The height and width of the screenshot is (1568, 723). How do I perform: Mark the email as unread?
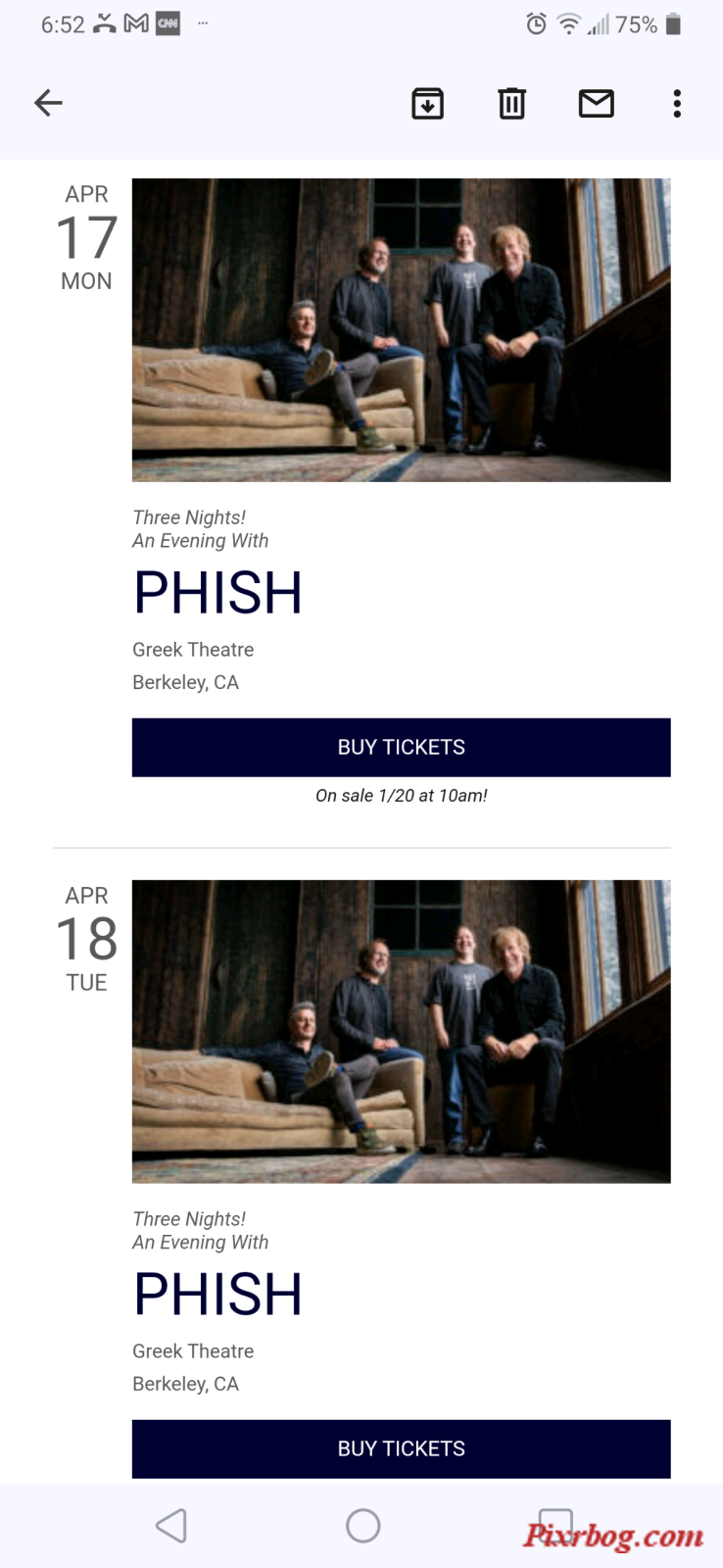click(596, 103)
